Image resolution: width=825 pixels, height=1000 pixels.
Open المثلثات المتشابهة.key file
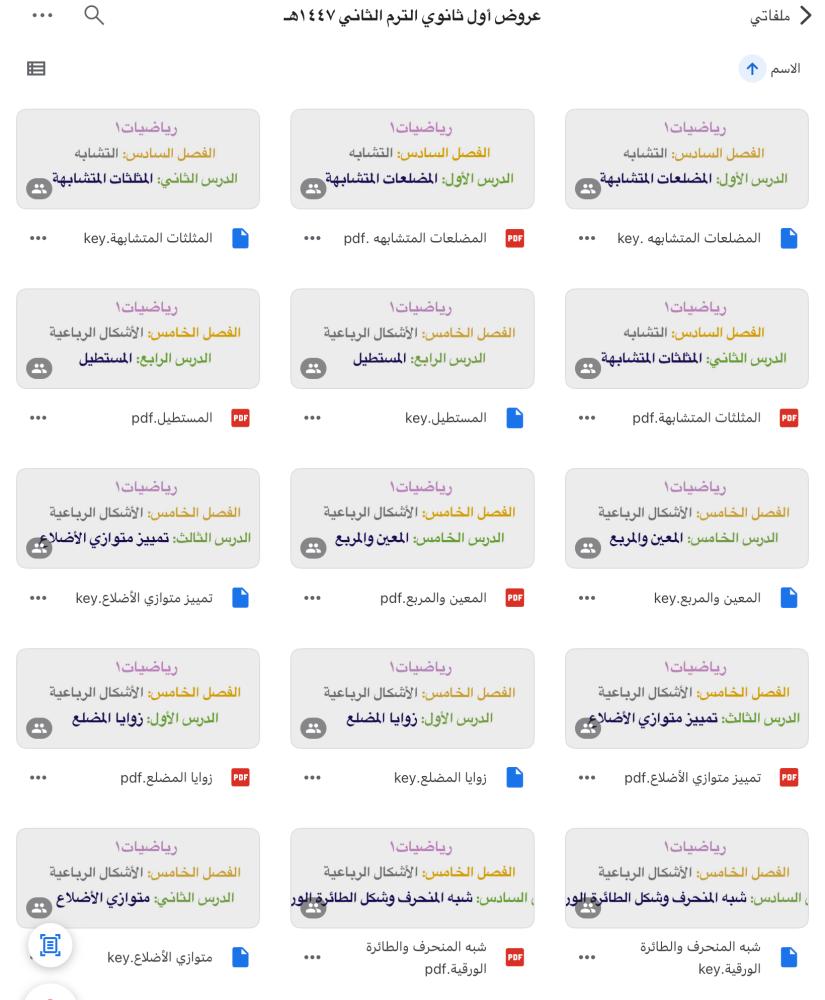click(138, 159)
